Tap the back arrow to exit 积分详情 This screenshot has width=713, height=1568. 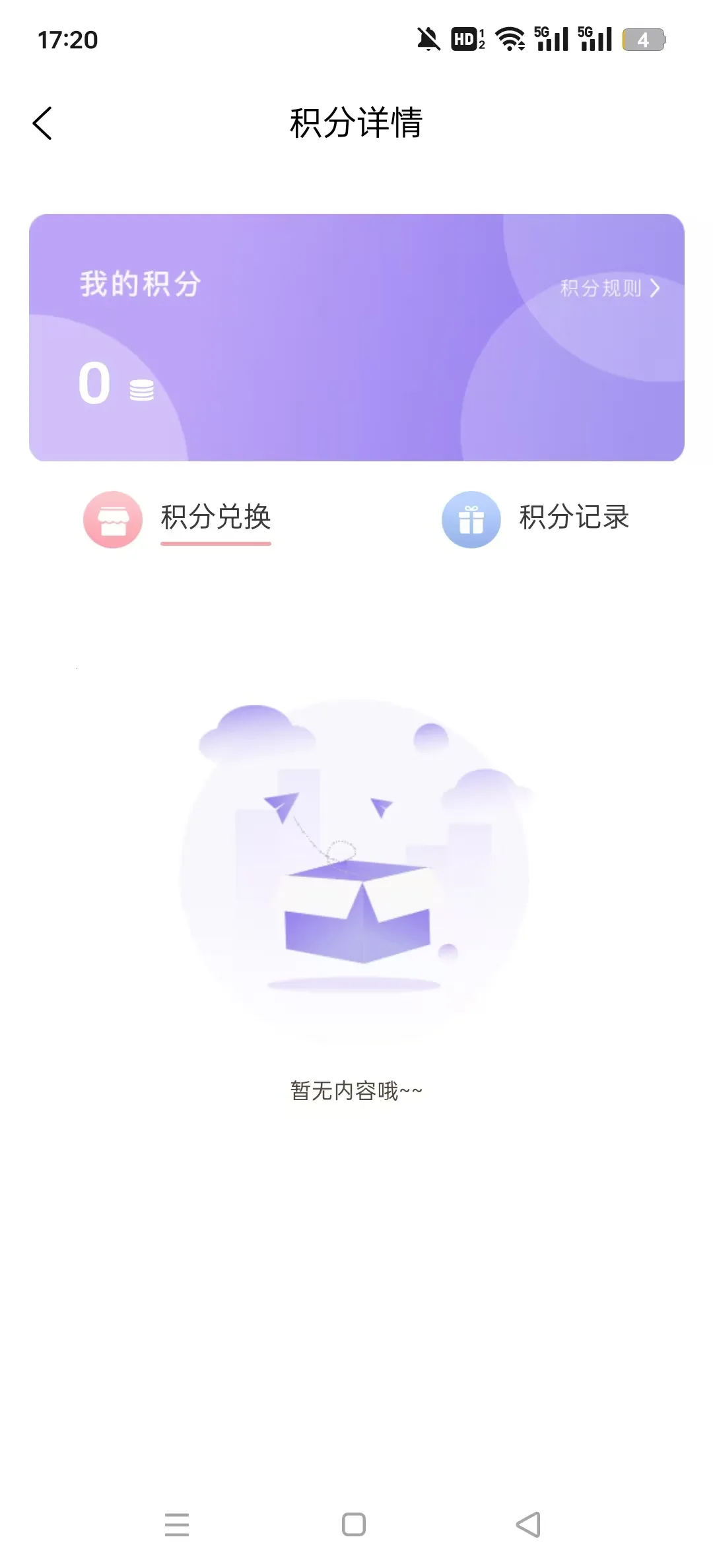tap(42, 123)
